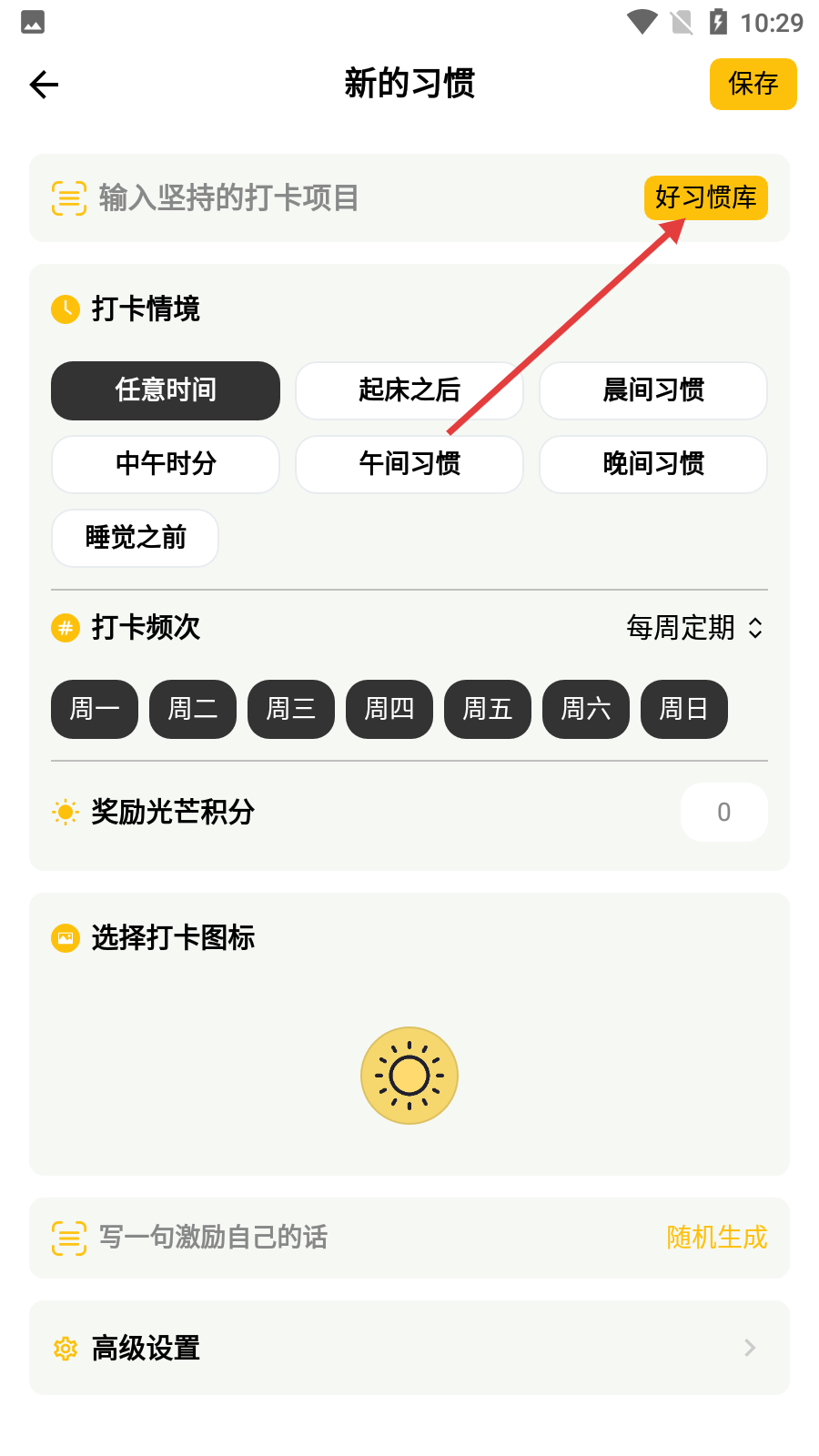Open the 好习惯库 habit library
The image size is (819, 1456).
point(705,197)
